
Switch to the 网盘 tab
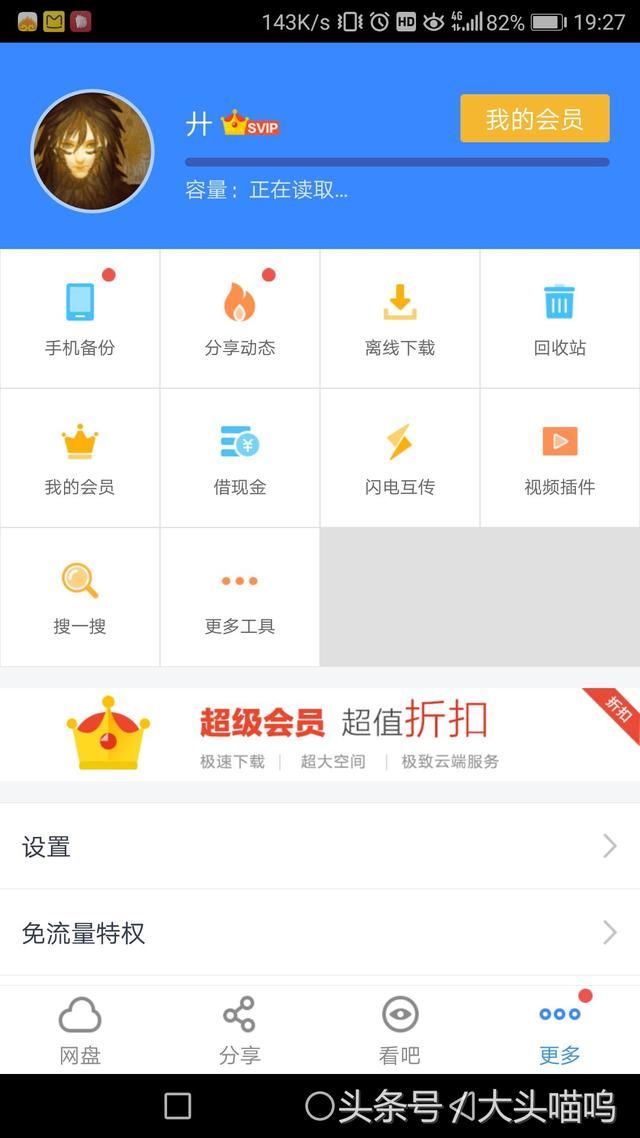coord(80,1030)
